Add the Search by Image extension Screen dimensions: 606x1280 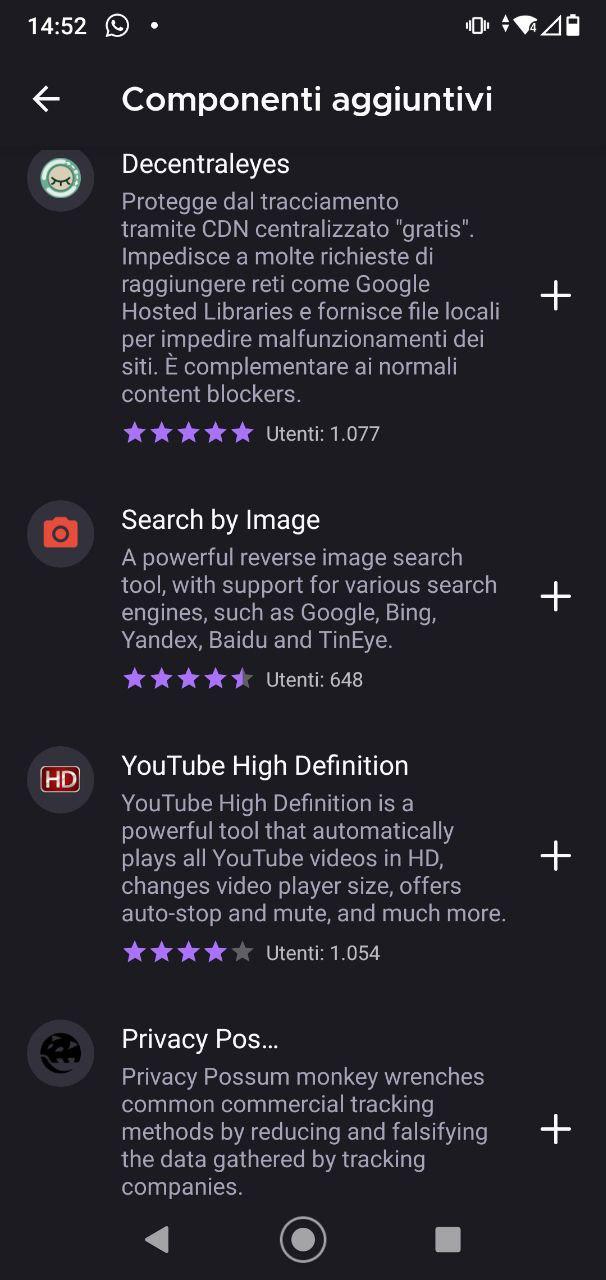point(555,596)
